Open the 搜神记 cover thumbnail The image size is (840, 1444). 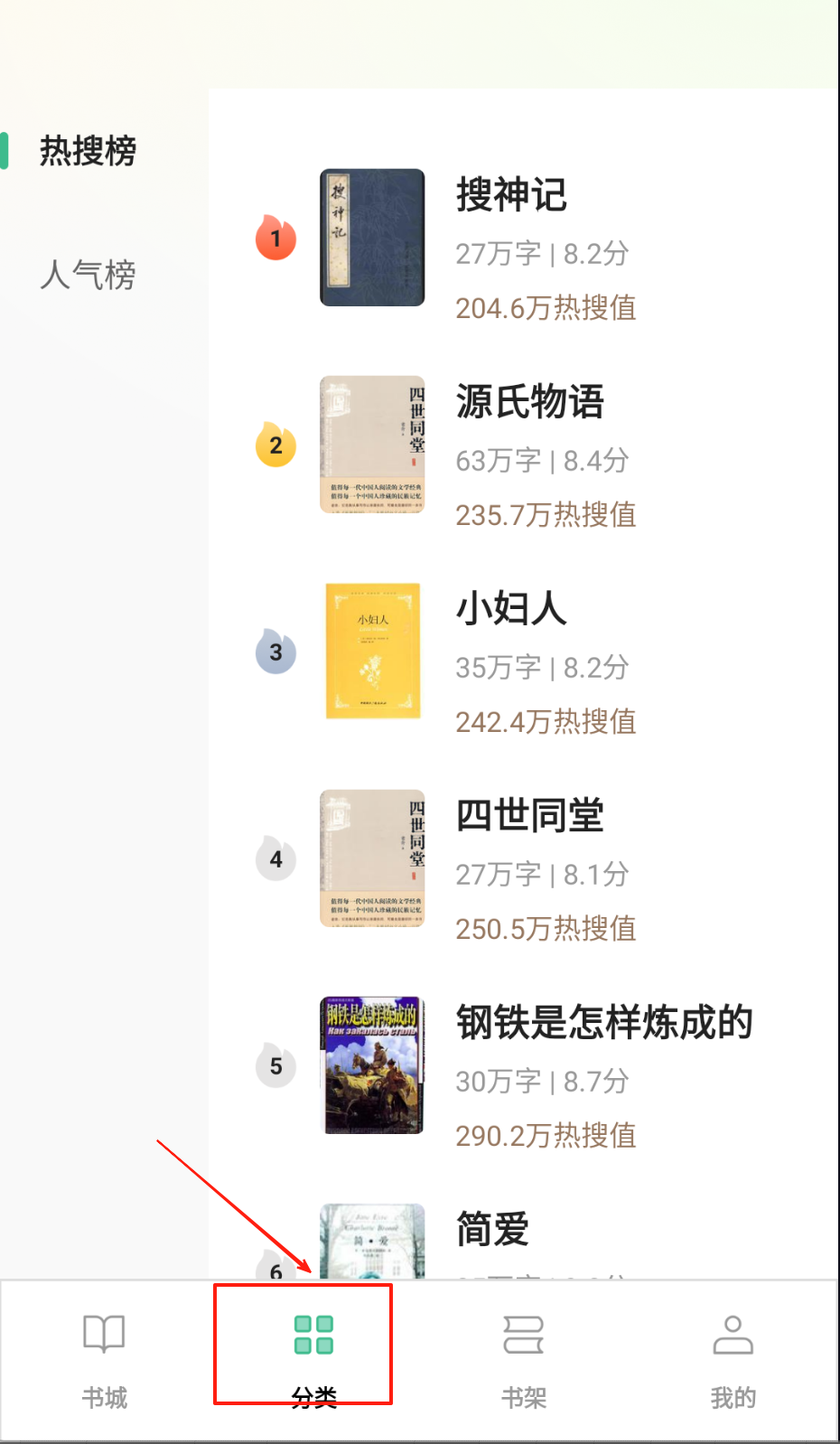373,237
